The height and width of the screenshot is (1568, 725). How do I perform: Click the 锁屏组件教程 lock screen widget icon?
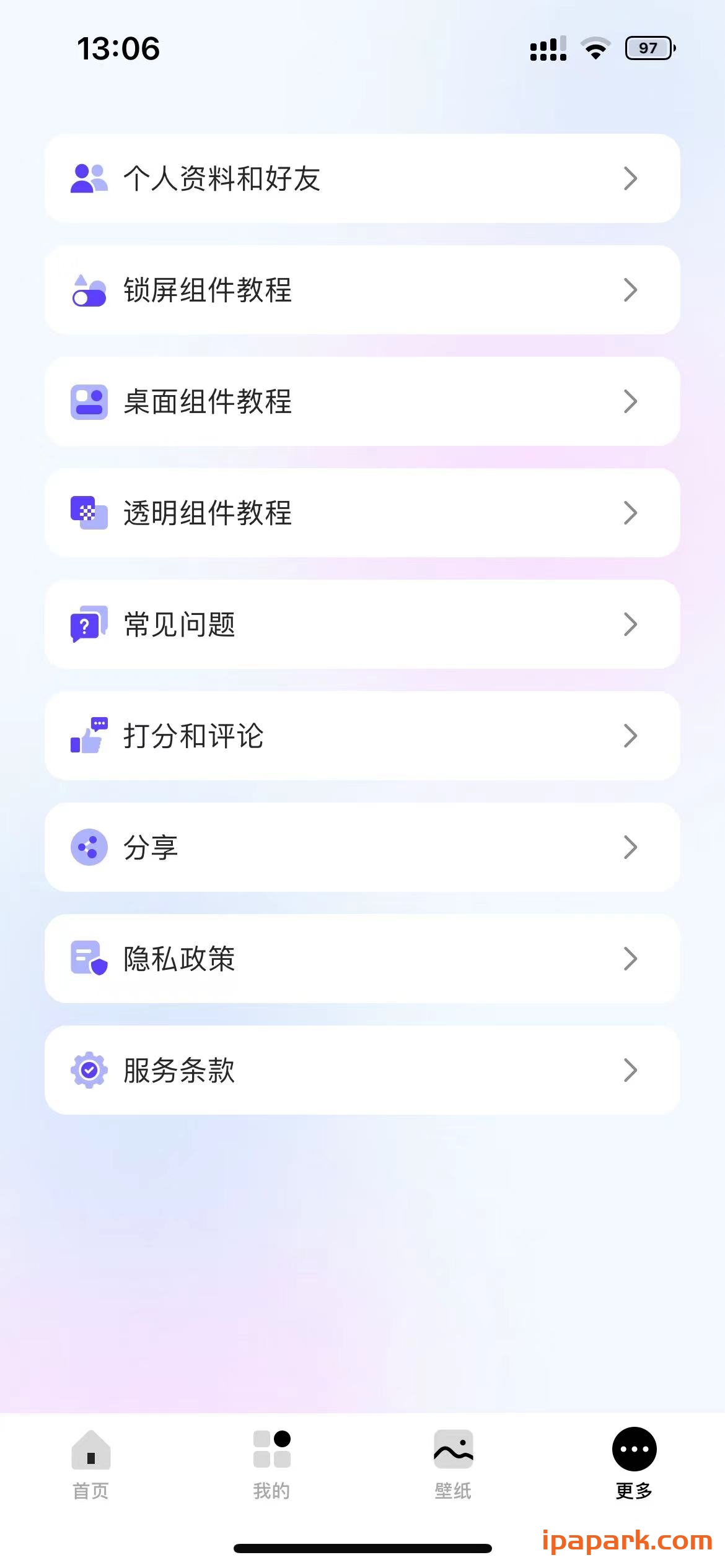click(89, 290)
